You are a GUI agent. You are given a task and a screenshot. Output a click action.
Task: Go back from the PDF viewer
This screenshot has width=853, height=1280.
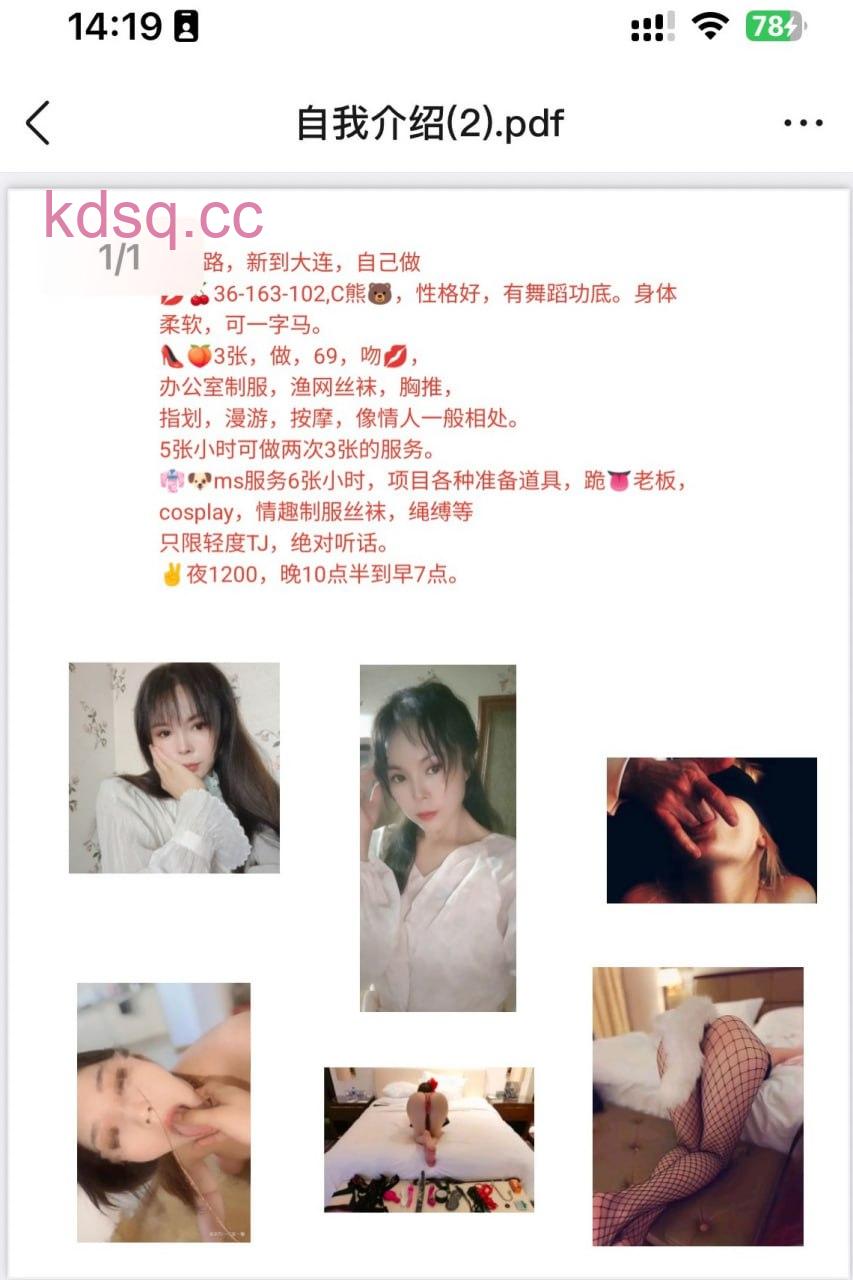(38, 123)
